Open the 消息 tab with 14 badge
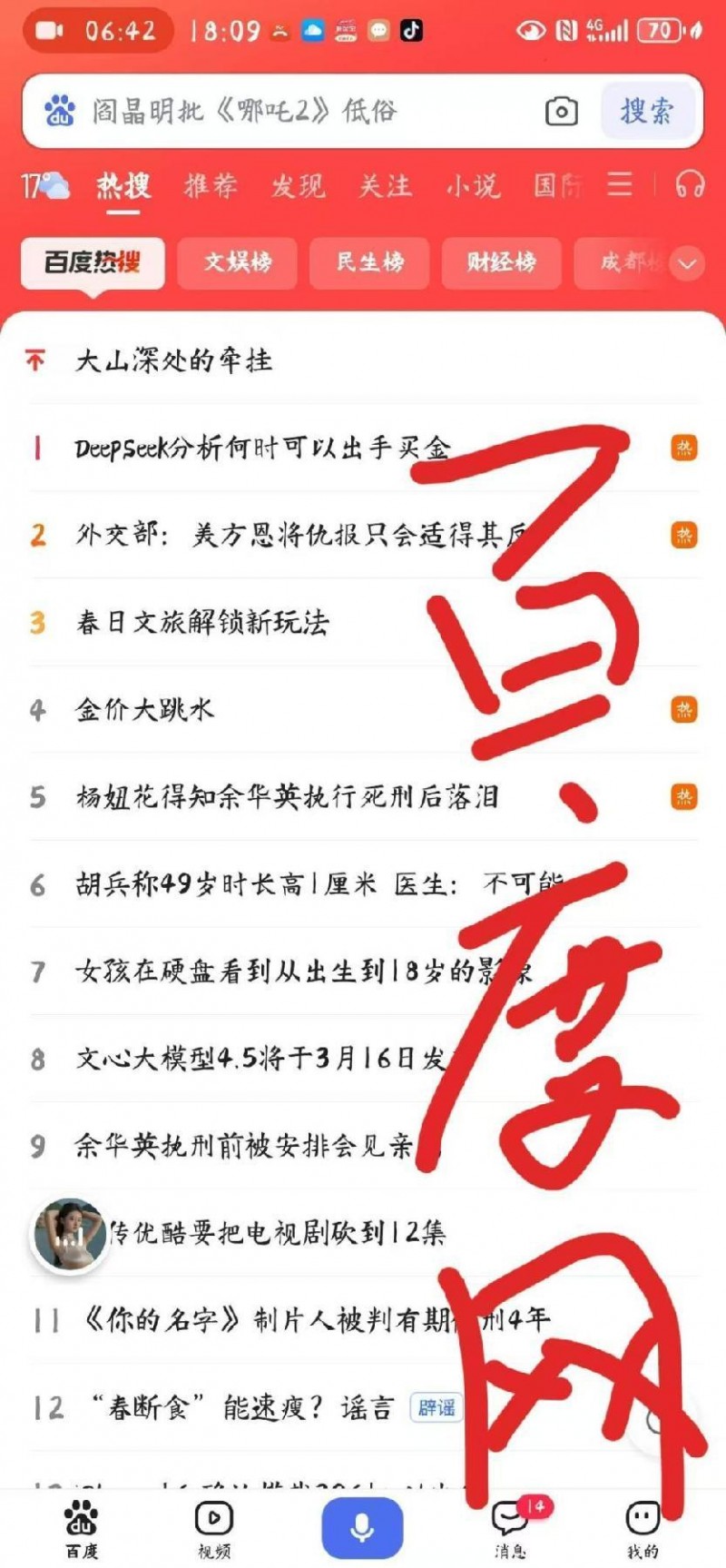Image resolution: width=726 pixels, height=1568 pixels. coord(511,1528)
